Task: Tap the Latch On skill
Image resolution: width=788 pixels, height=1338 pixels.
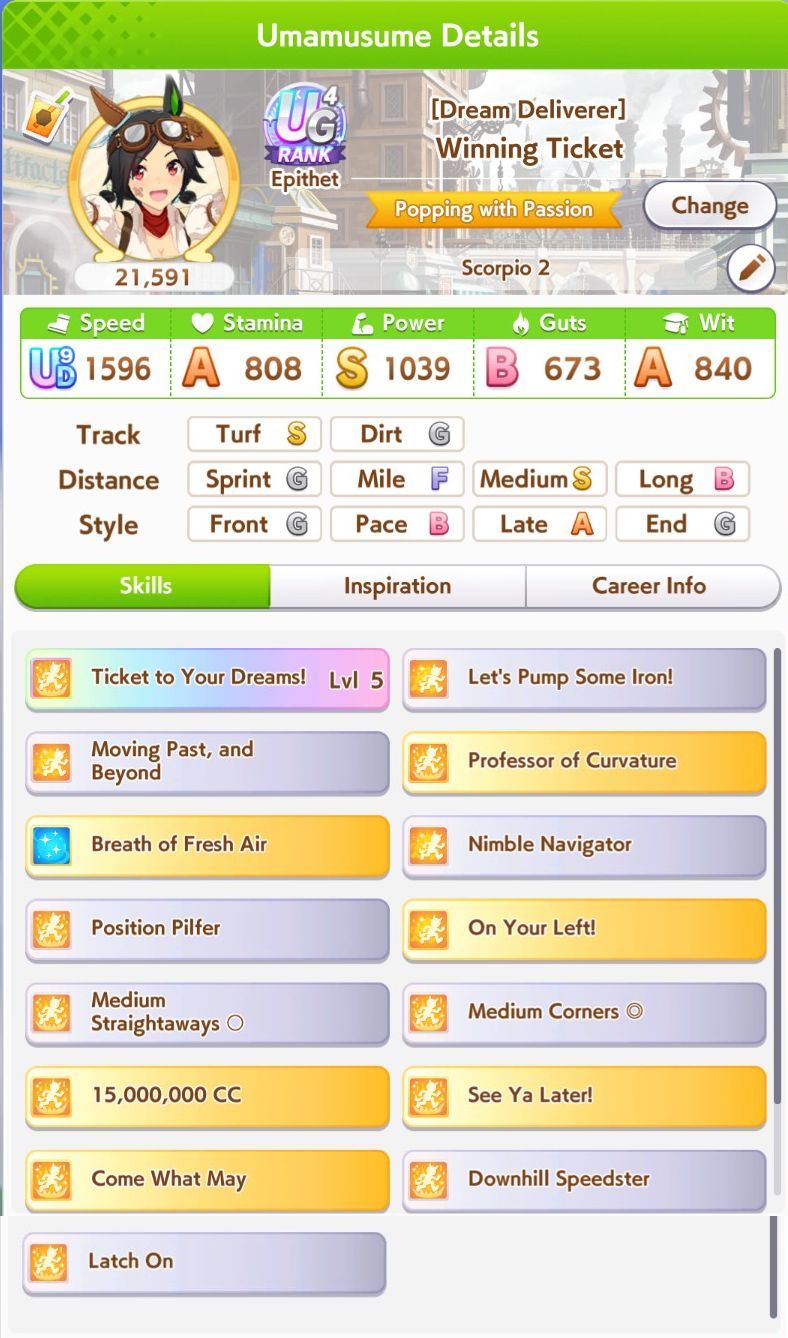Action: (204, 1263)
